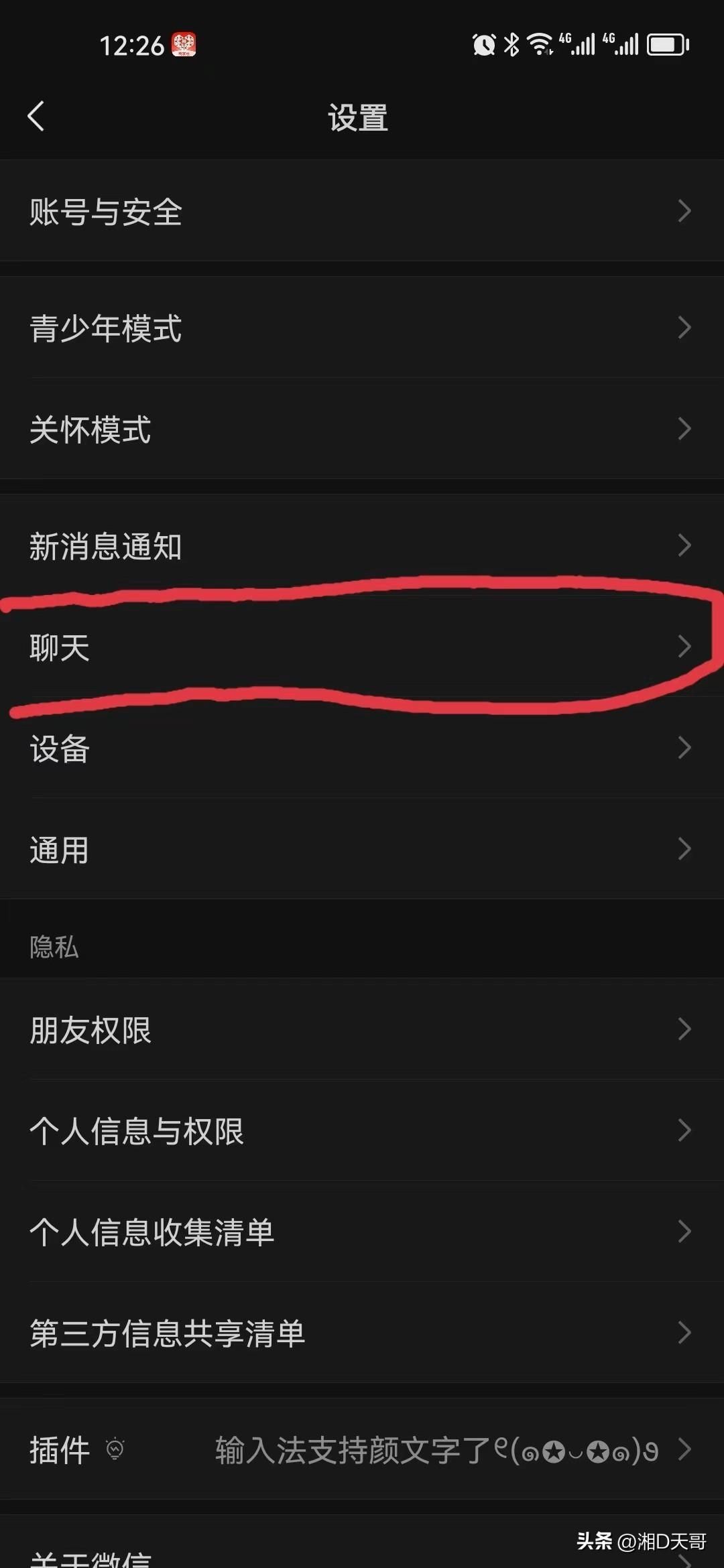724x1568 pixels.
Task: Open the 插件 row
Action: click(x=362, y=1449)
